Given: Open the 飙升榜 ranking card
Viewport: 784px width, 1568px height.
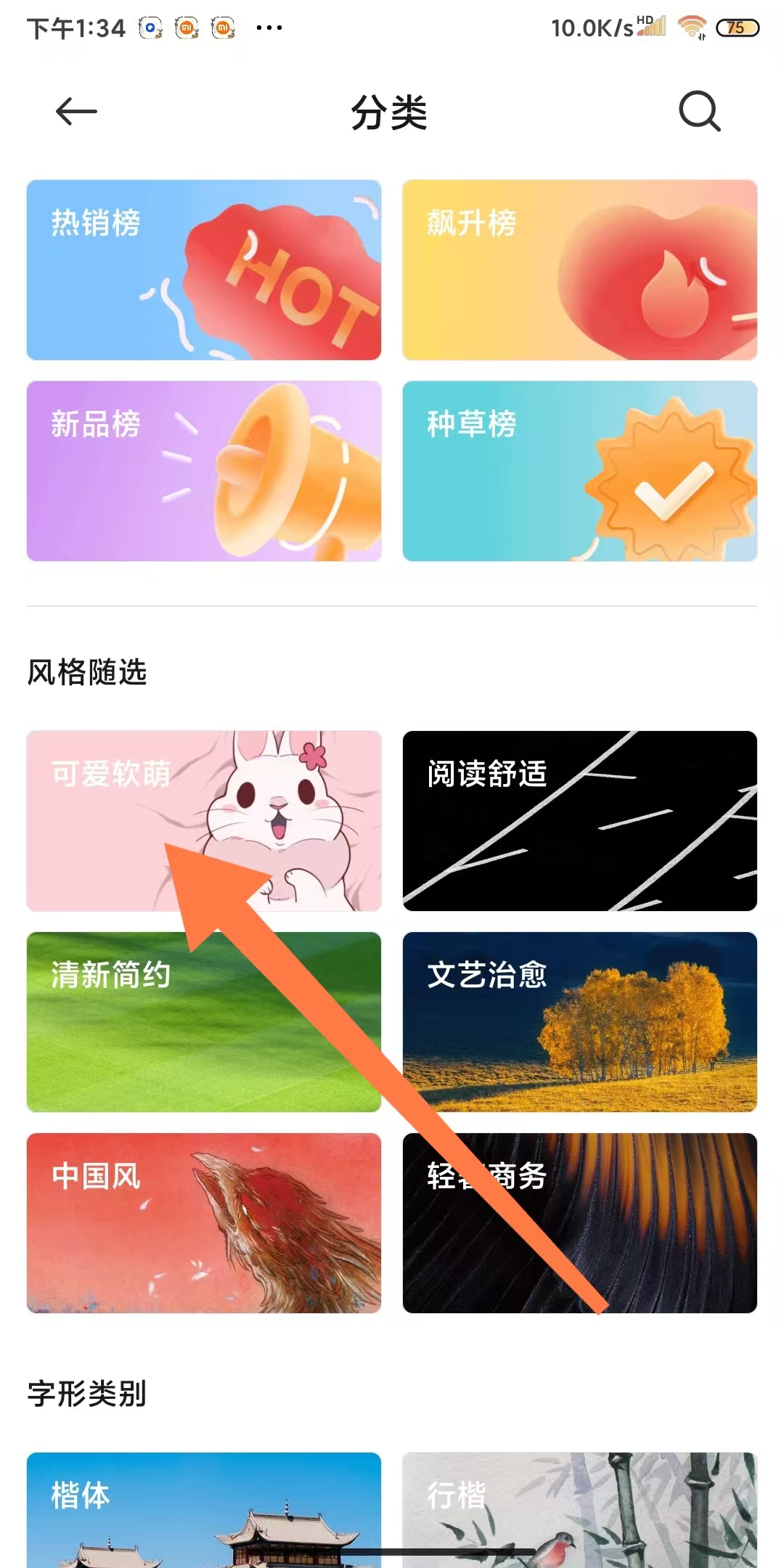Looking at the screenshot, I should (580, 270).
